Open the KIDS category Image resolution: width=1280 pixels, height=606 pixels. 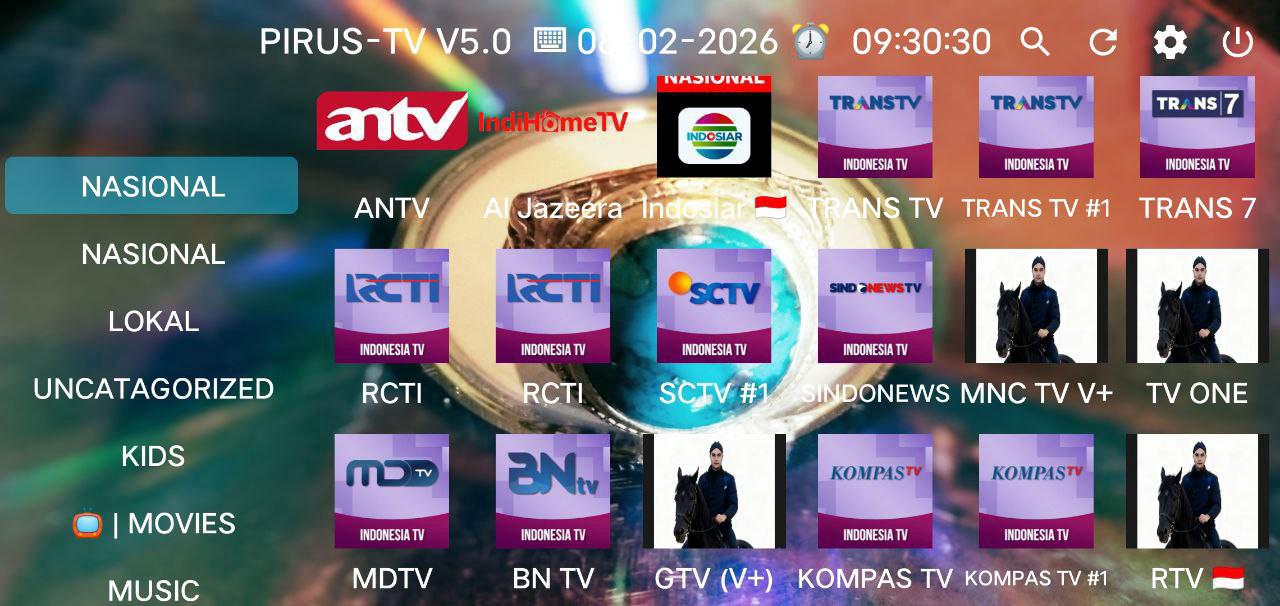(153, 456)
